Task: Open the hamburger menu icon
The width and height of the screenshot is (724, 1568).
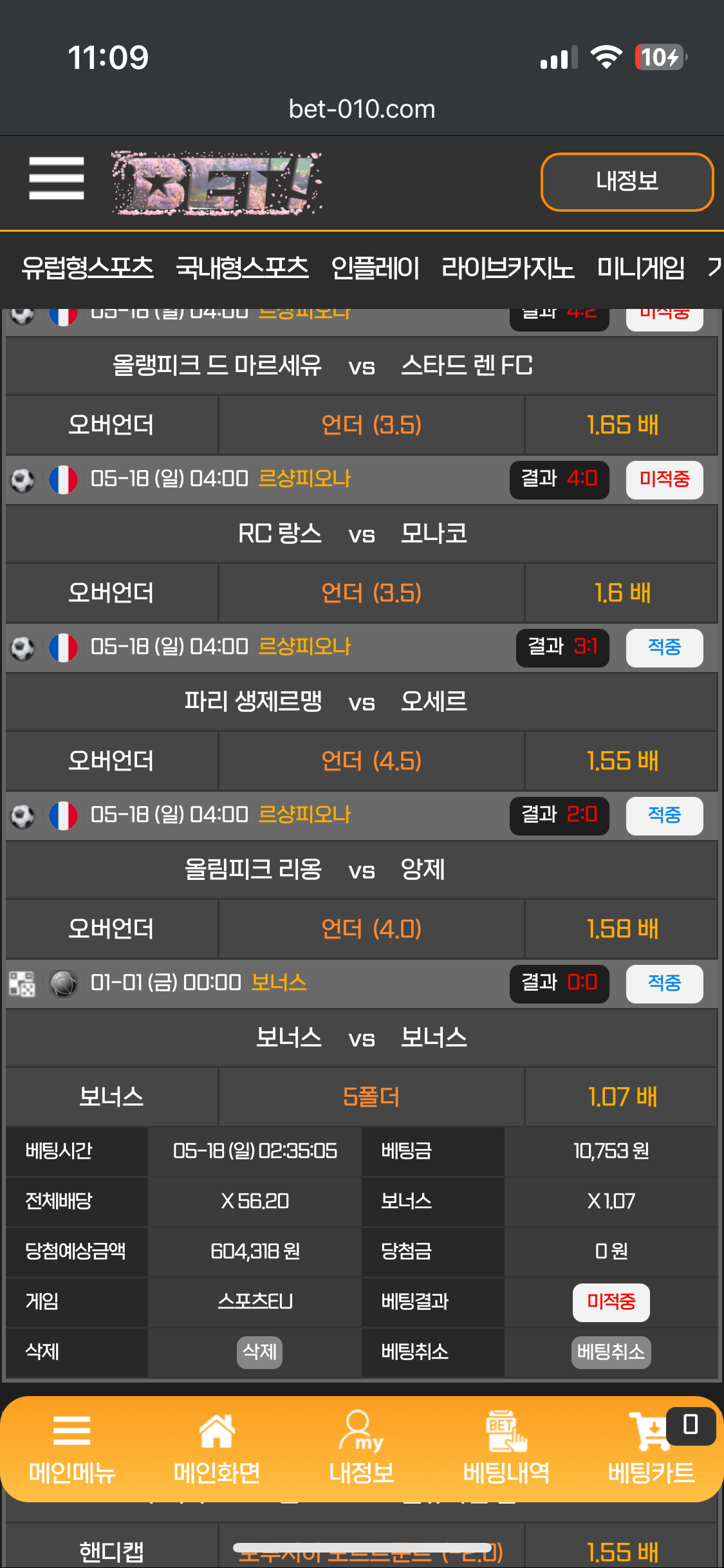Action: click(x=57, y=179)
